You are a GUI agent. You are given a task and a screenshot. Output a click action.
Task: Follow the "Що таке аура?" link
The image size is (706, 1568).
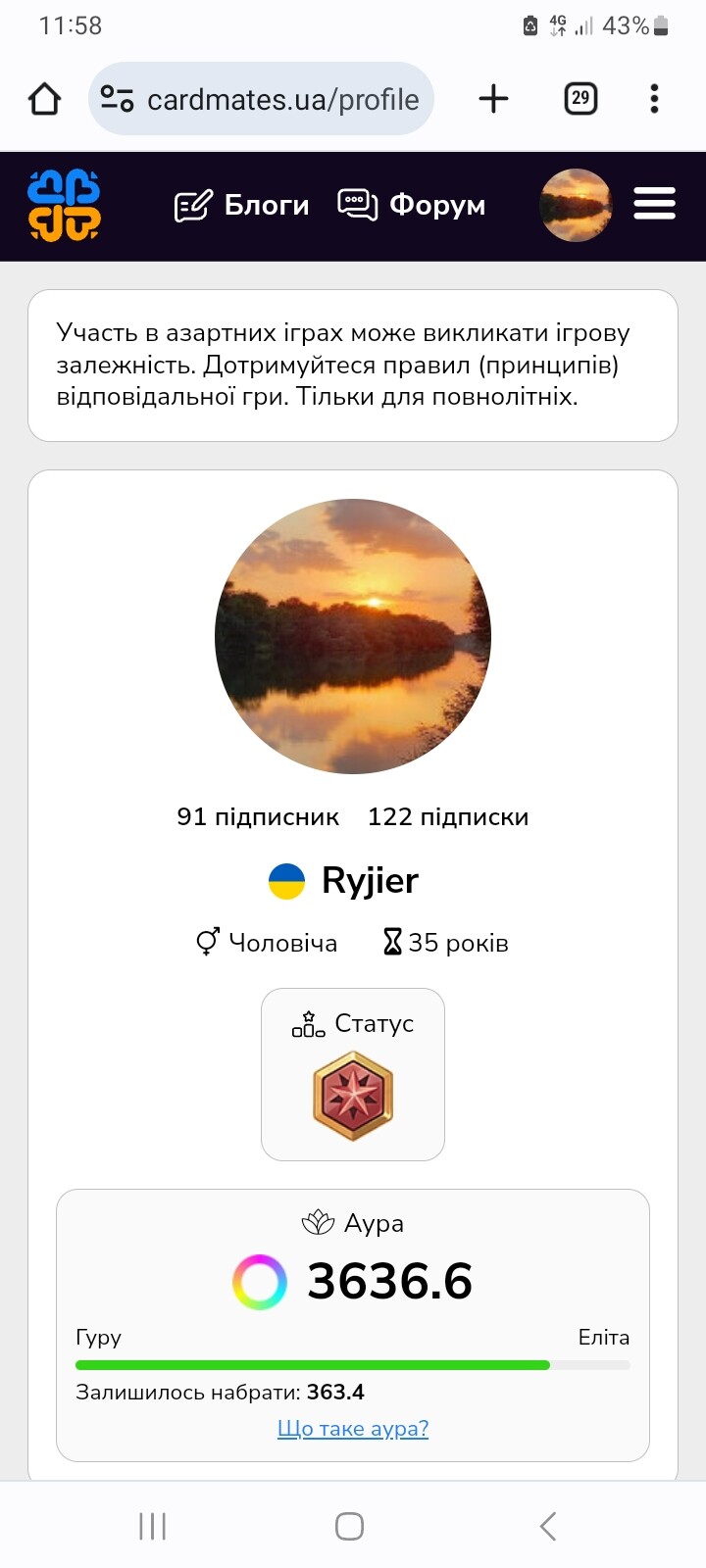(353, 1428)
